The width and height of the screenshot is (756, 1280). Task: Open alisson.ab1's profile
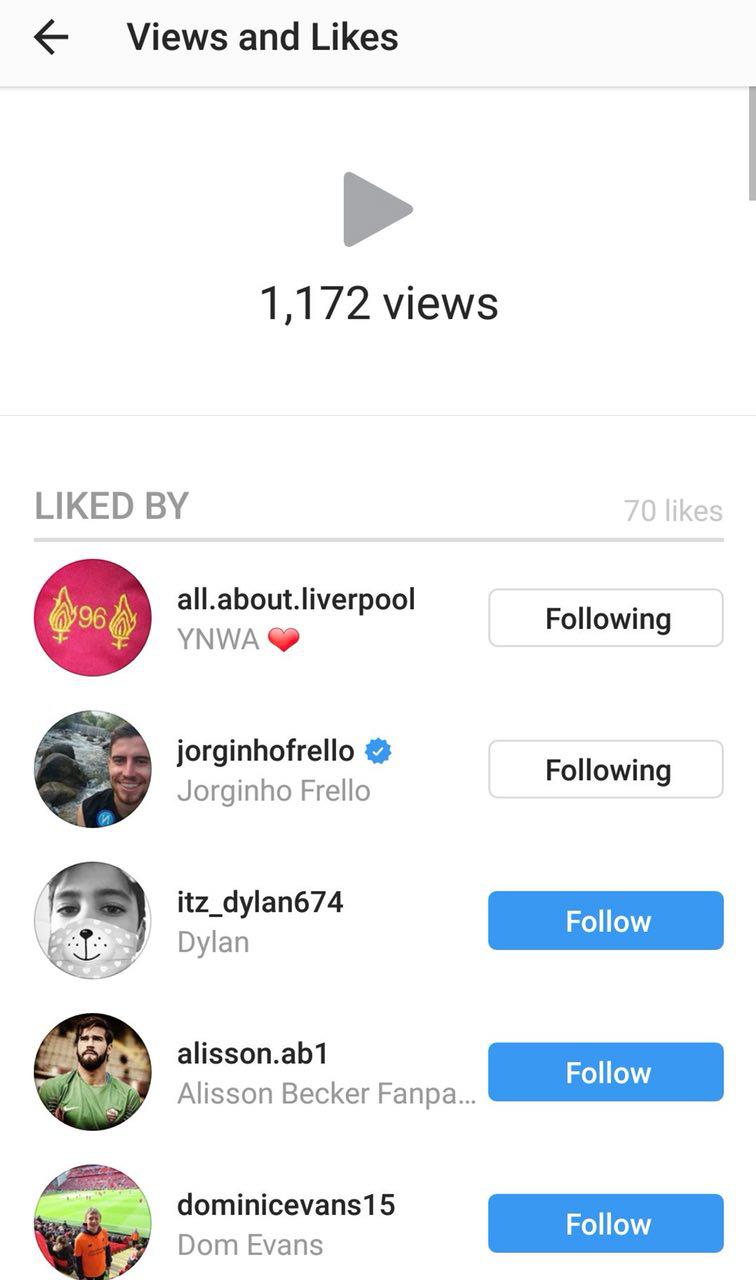tap(252, 1053)
